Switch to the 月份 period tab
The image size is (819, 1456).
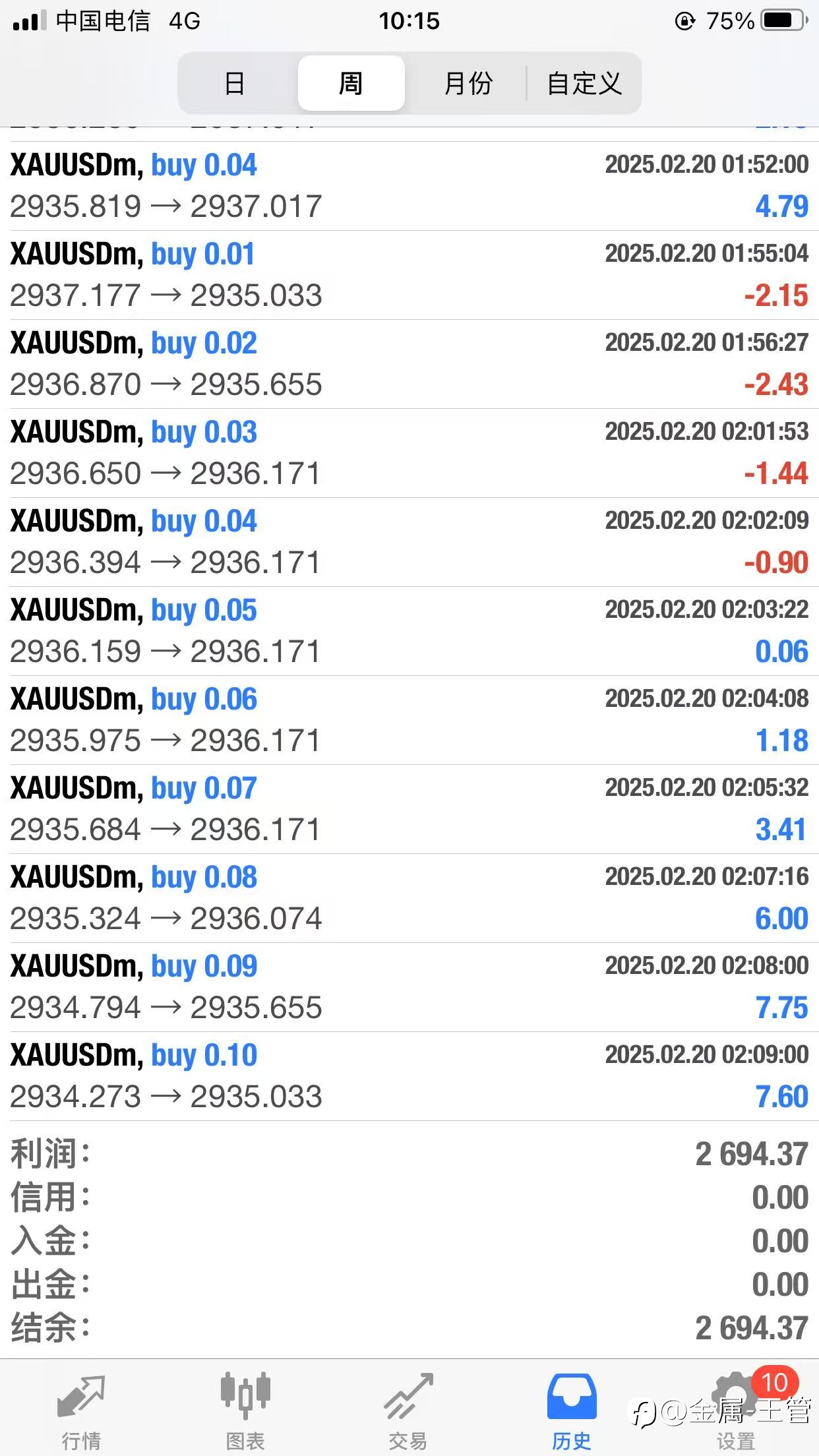(x=468, y=84)
